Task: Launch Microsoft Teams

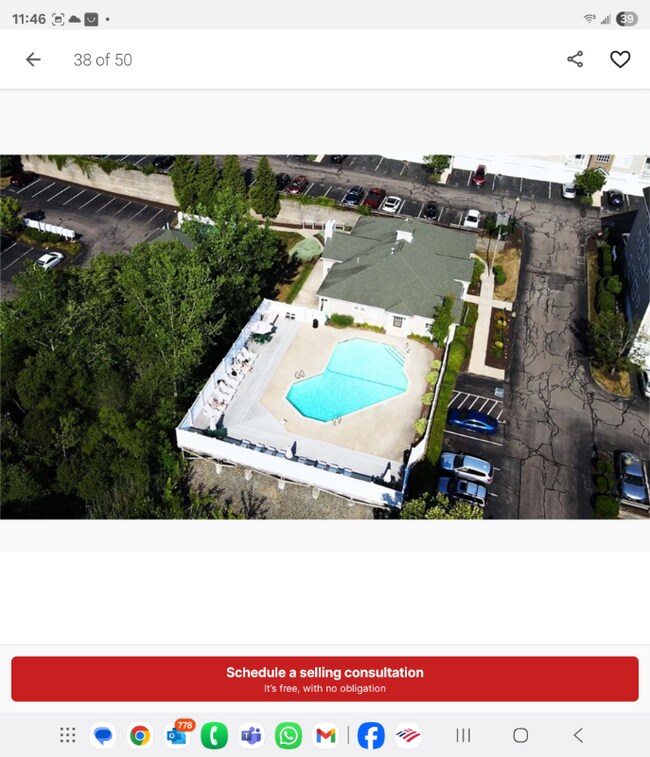Action: pyautogui.click(x=251, y=736)
